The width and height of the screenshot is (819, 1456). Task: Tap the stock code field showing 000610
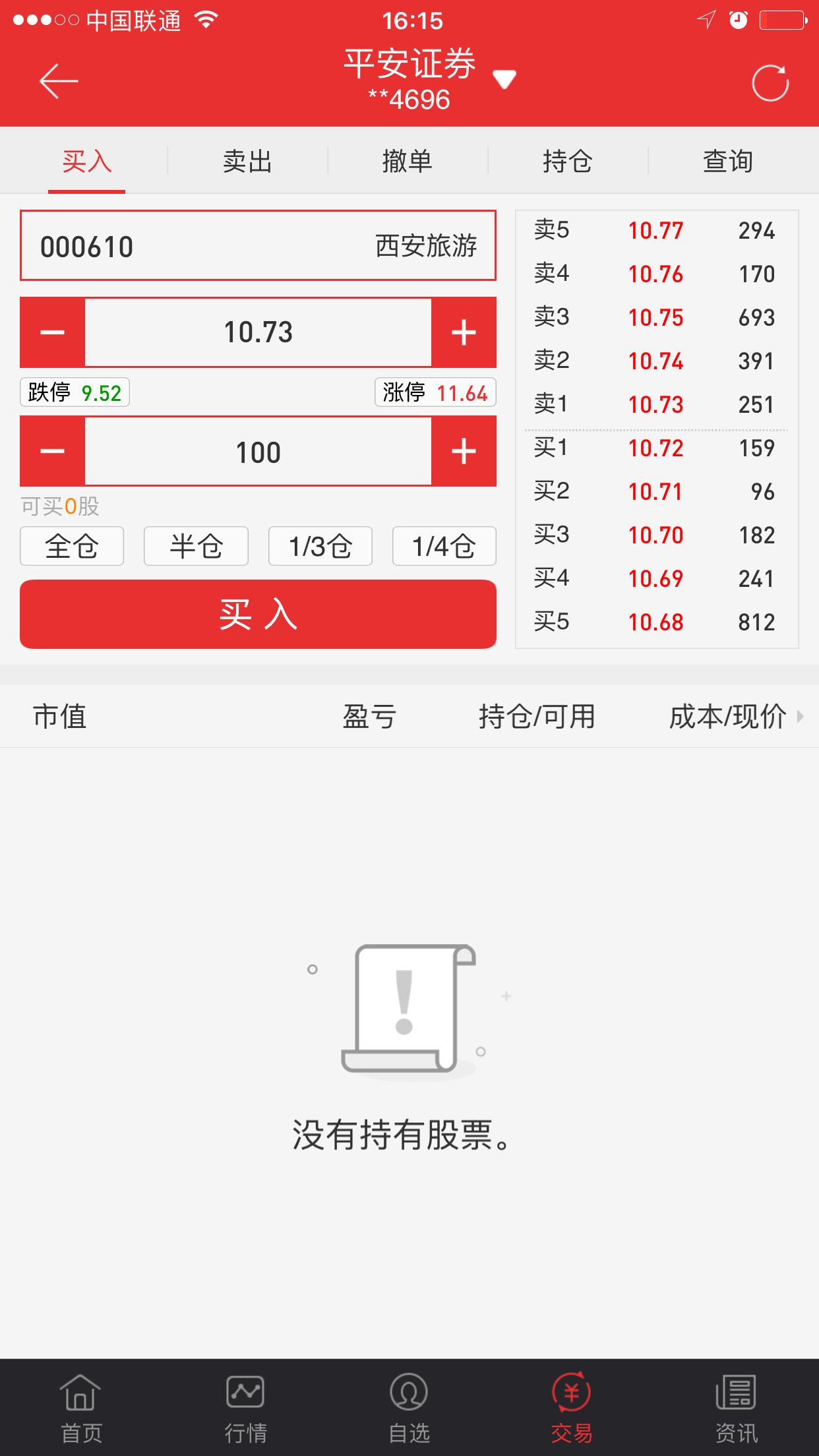(x=257, y=246)
